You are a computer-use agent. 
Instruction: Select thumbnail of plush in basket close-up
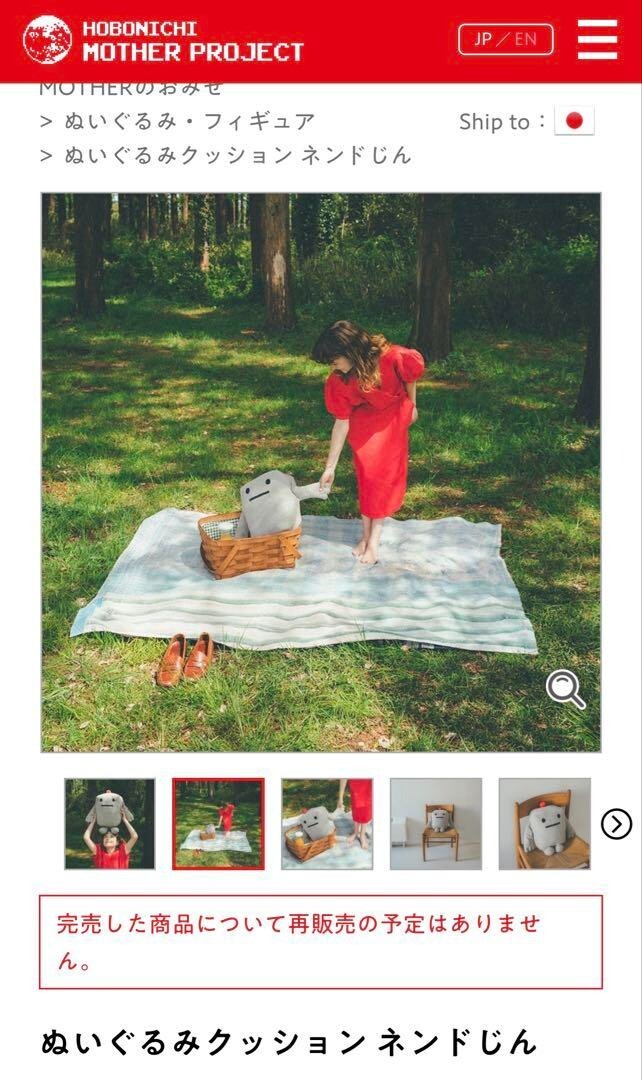pyautogui.click(x=327, y=824)
